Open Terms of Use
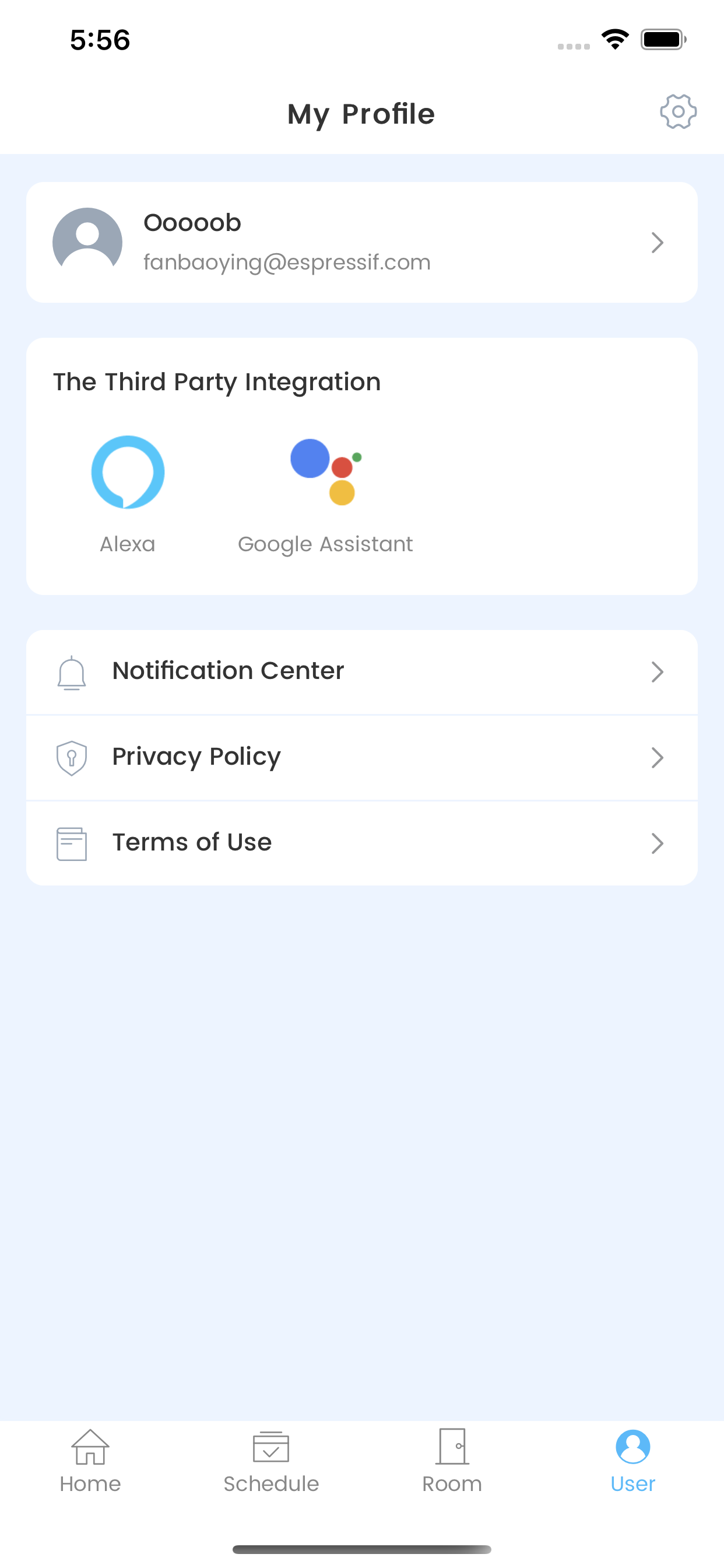The height and width of the screenshot is (1568, 724). [362, 843]
